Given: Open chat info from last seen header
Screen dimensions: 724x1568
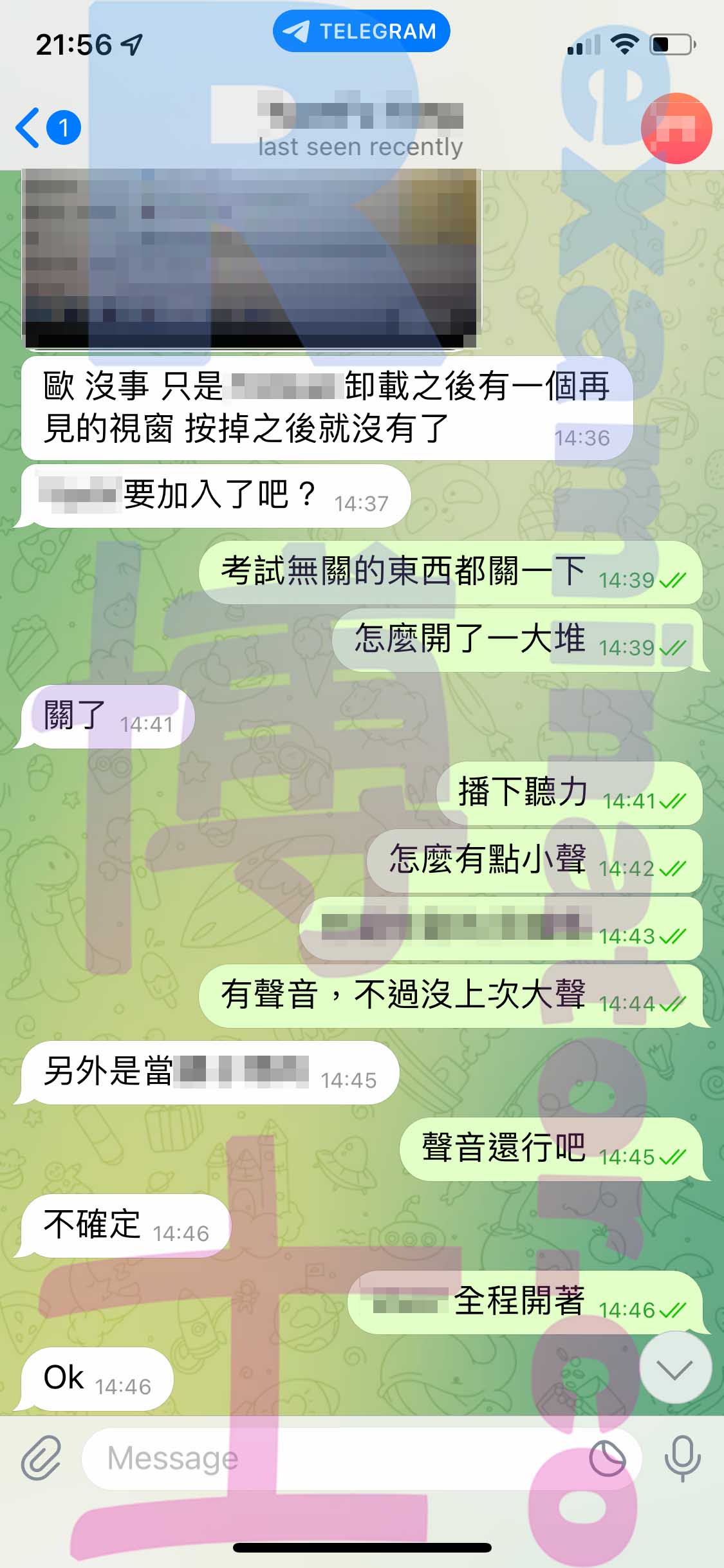Looking at the screenshot, I should click(x=360, y=147).
